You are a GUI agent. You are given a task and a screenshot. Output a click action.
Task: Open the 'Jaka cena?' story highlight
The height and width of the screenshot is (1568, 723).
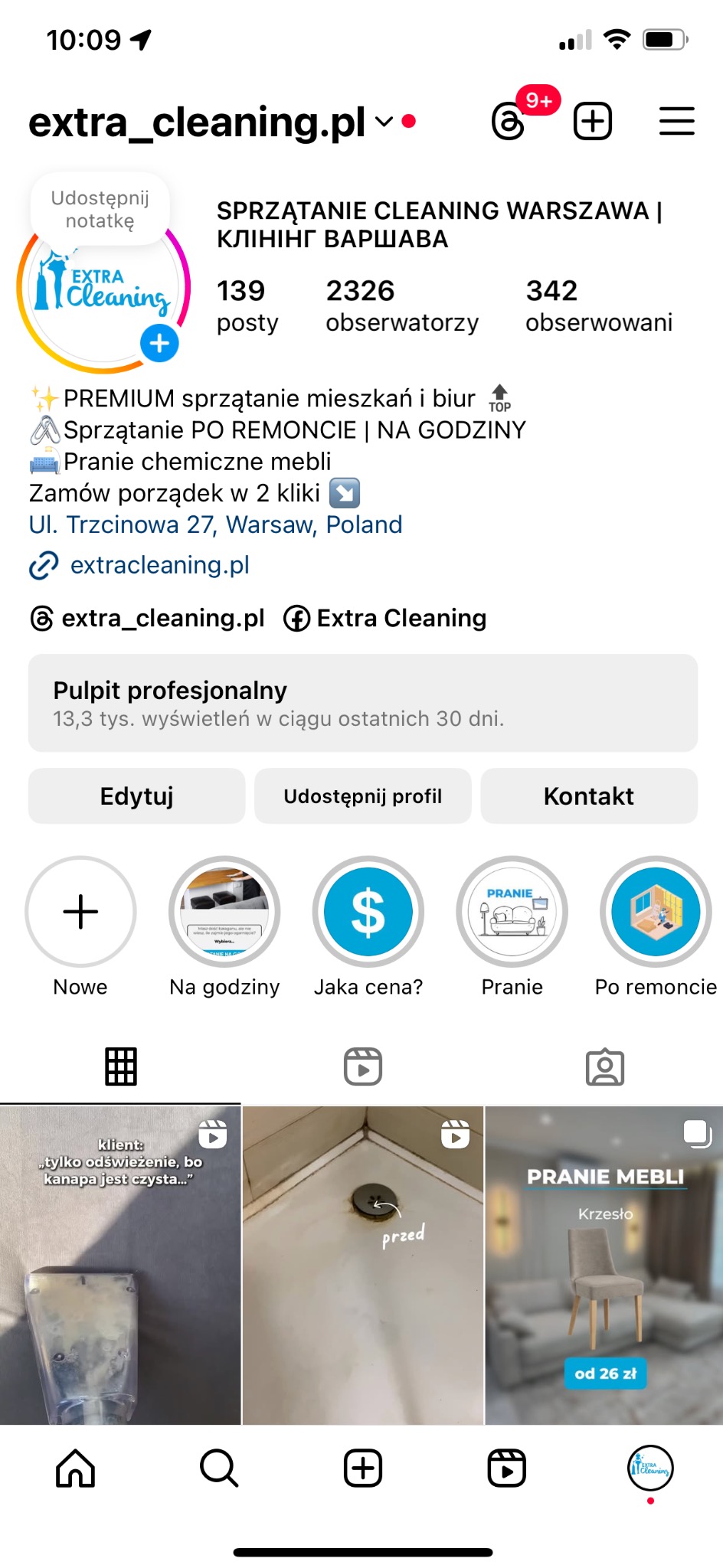click(x=368, y=912)
